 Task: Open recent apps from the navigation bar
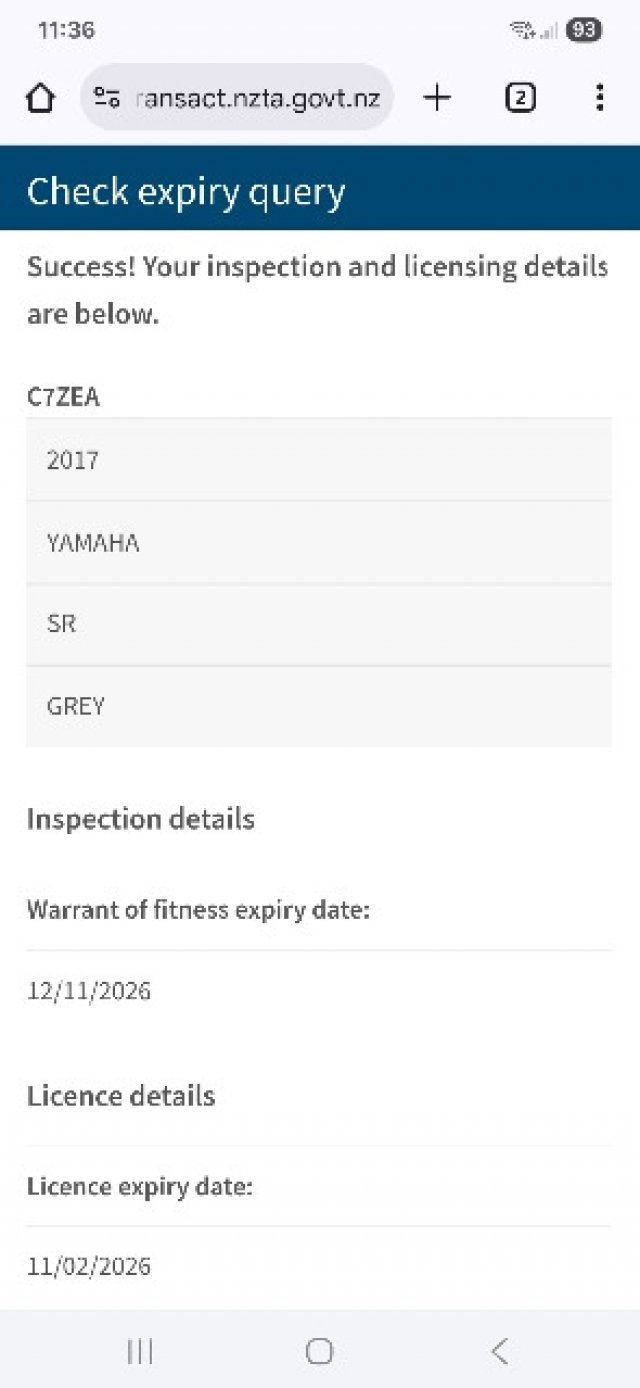[x=140, y=1351]
